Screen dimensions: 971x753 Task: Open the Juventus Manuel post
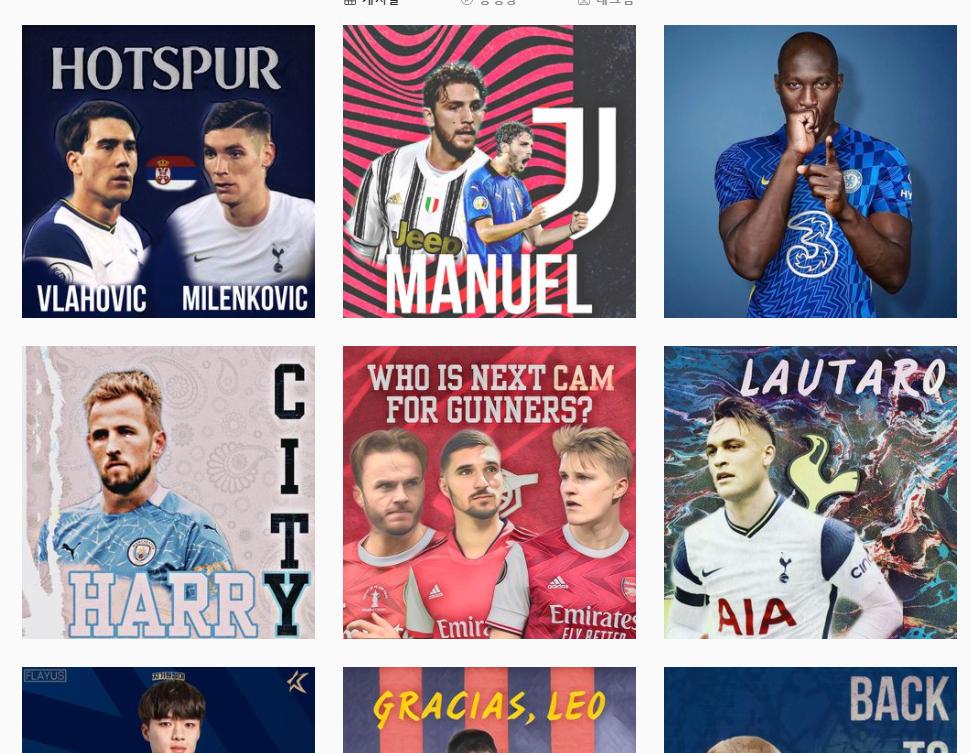click(489, 171)
